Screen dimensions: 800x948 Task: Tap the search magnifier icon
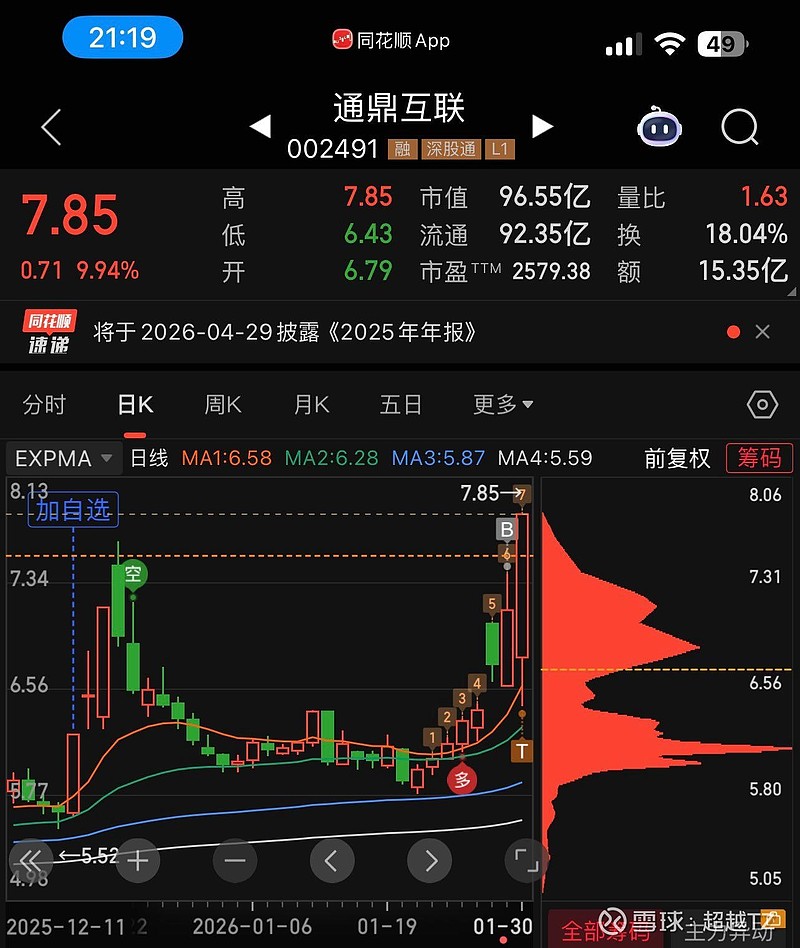click(x=739, y=127)
